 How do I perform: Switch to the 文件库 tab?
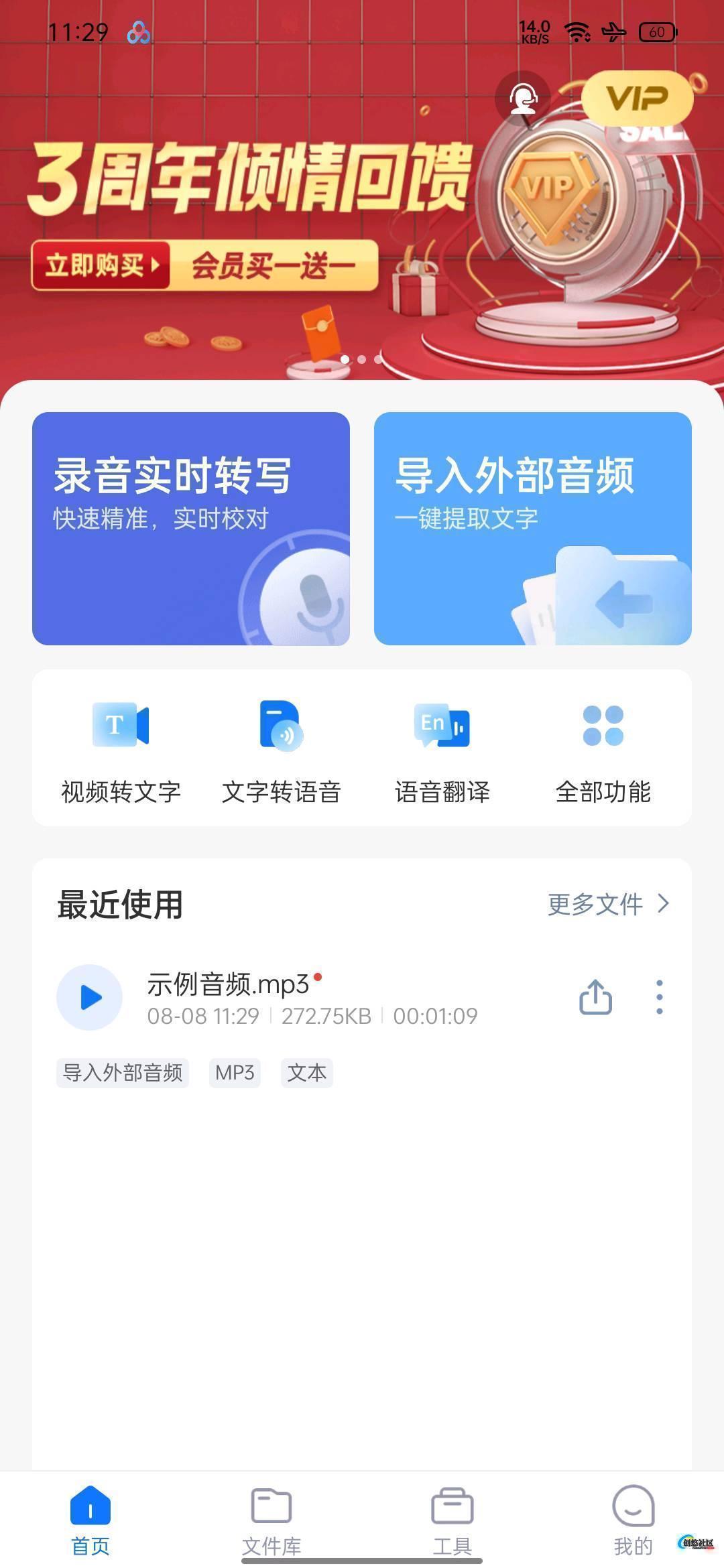coord(271,1520)
